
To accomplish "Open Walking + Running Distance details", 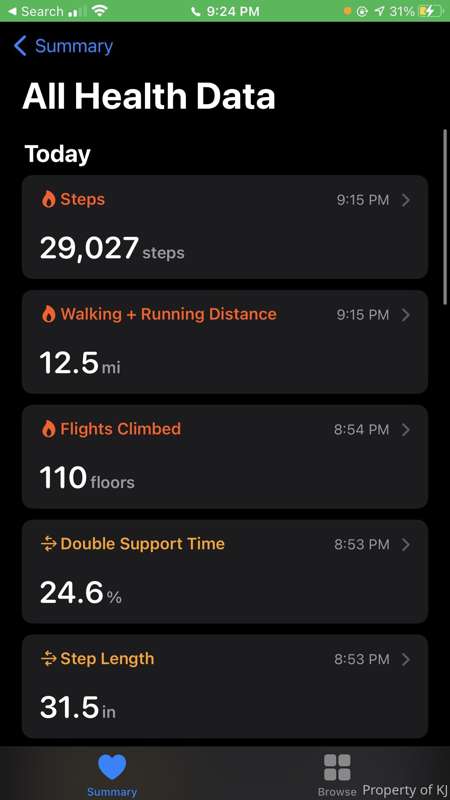I will coord(224,342).
